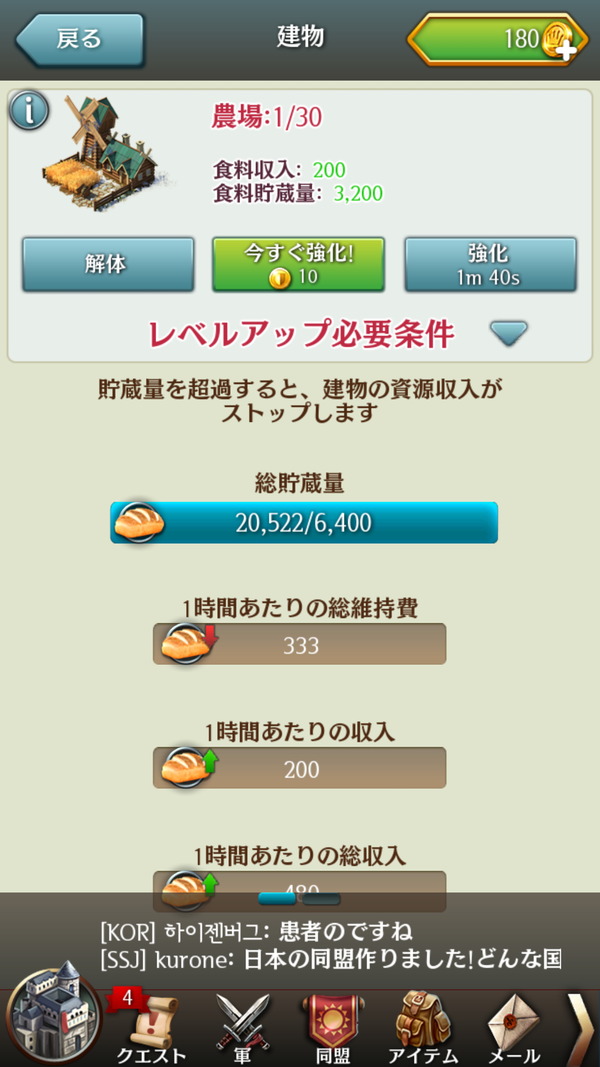
Task: Open the クエスト tab
Action: pos(152,1027)
